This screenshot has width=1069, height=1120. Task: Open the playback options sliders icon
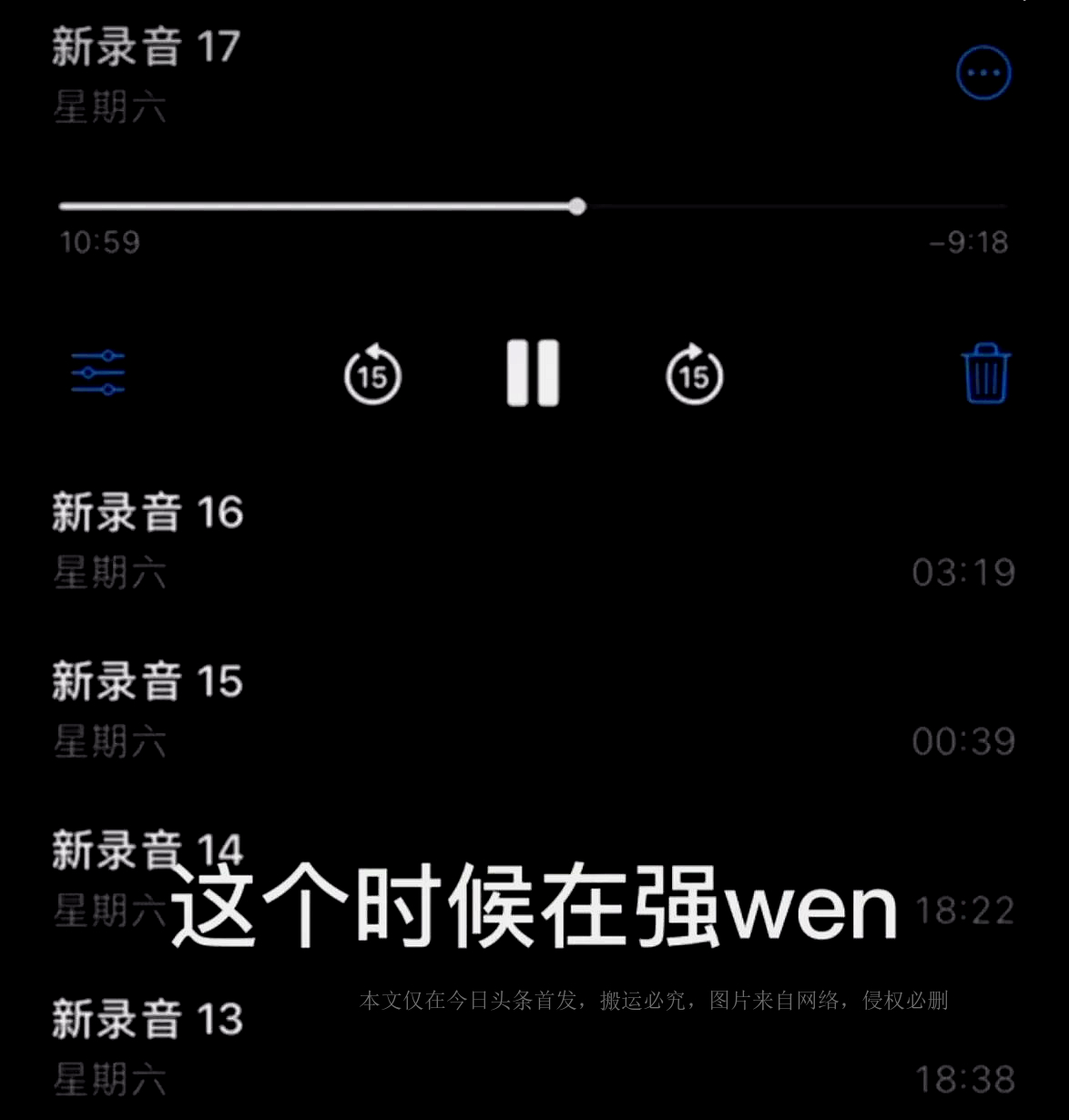coord(98,373)
